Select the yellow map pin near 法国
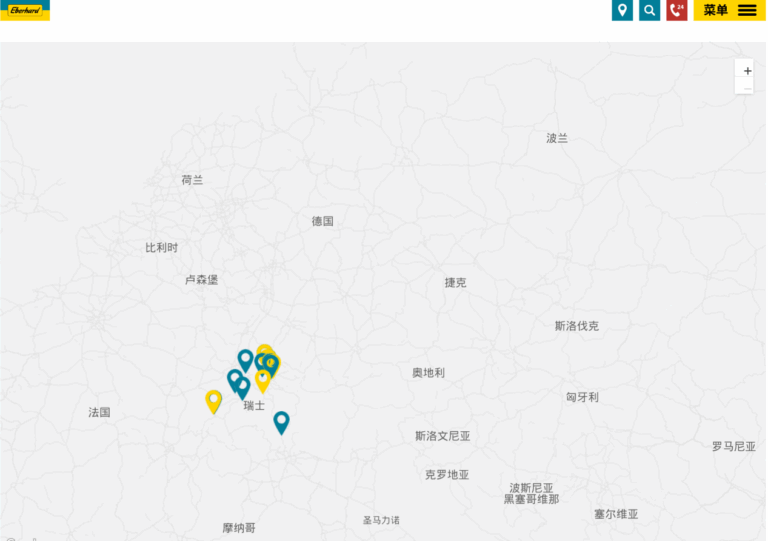768x541 pixels. click(213, 400)
